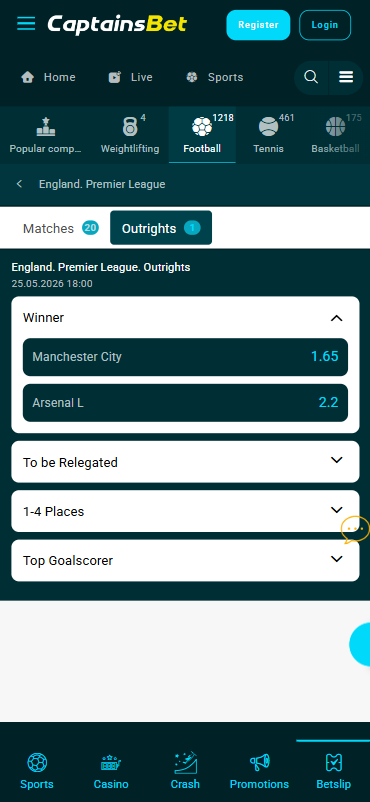Viewport: 370px width, 802px height.
Task: Go back from England Premier League
Action: coord(19,184)
